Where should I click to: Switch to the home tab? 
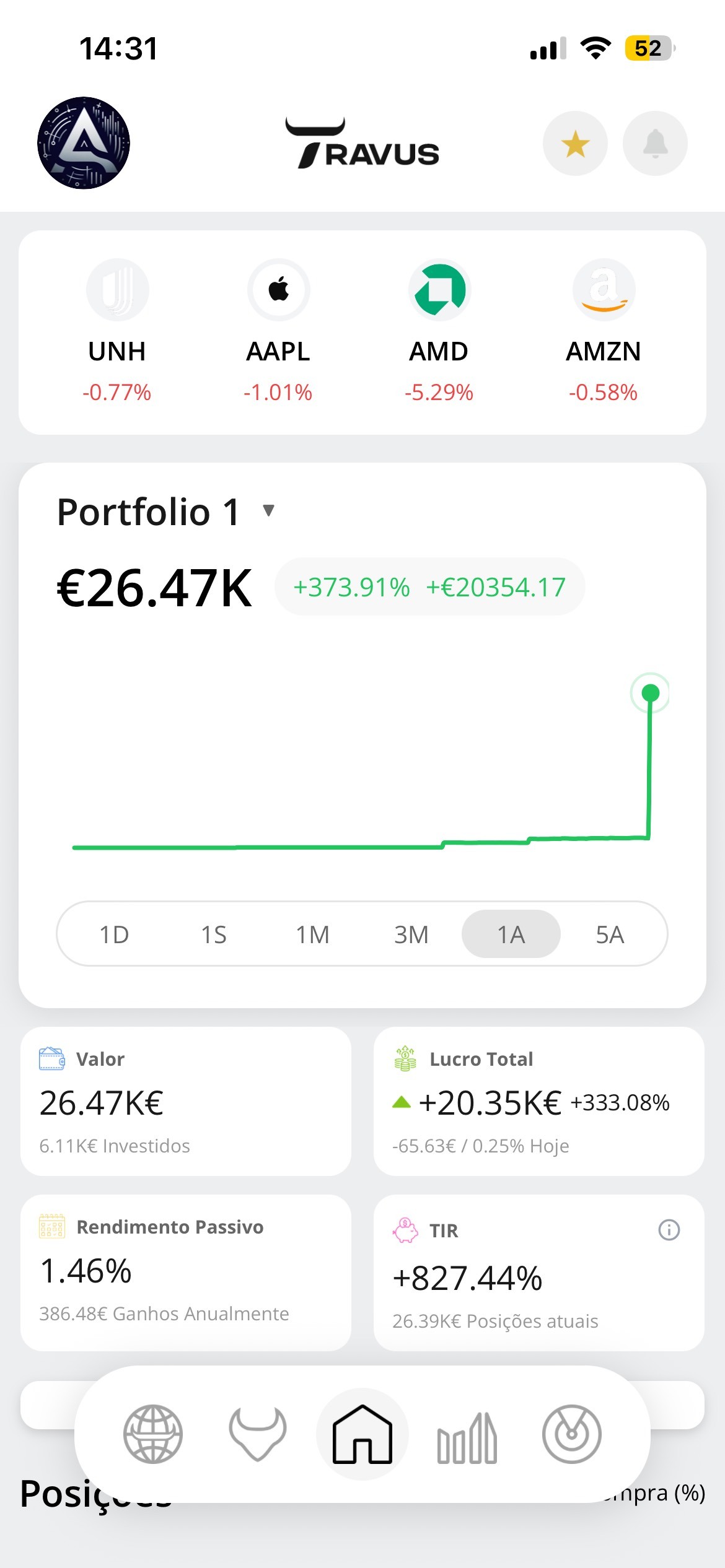click(x=362, y=1434)
